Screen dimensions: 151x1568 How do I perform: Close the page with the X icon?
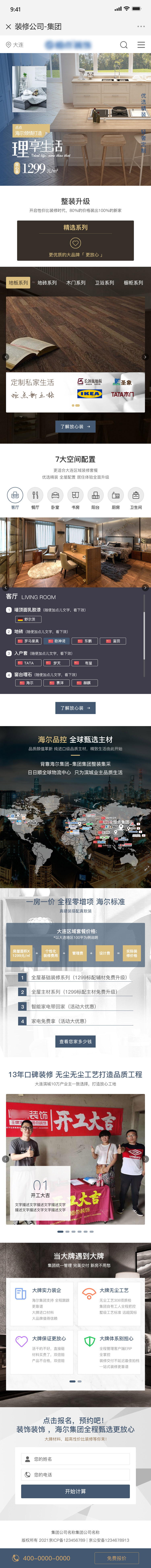tap(8, 27)
